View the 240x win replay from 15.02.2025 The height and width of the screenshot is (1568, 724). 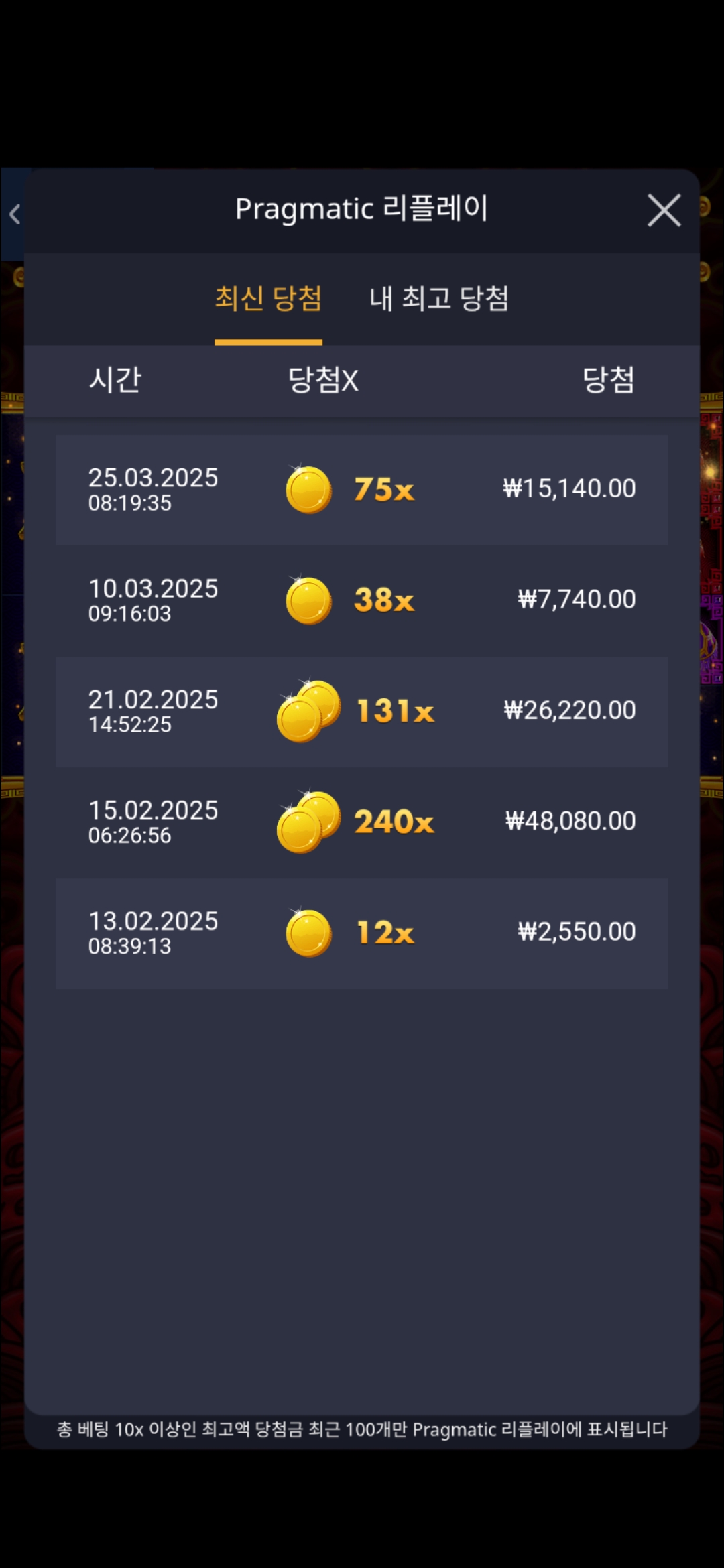point(361,822)
